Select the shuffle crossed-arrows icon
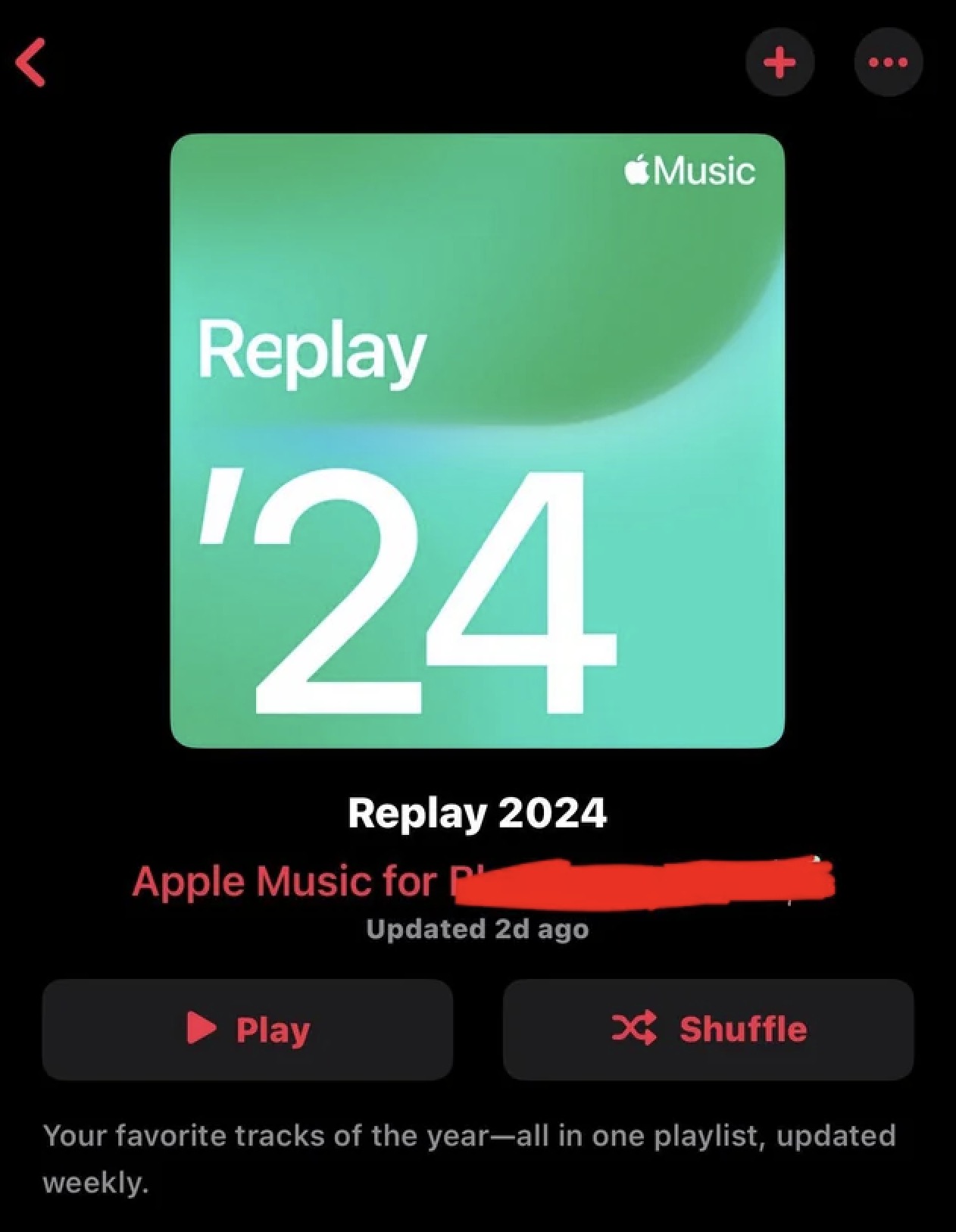Image resolution: width=956 pixels, height=1232 pixels. point(635,1028)
